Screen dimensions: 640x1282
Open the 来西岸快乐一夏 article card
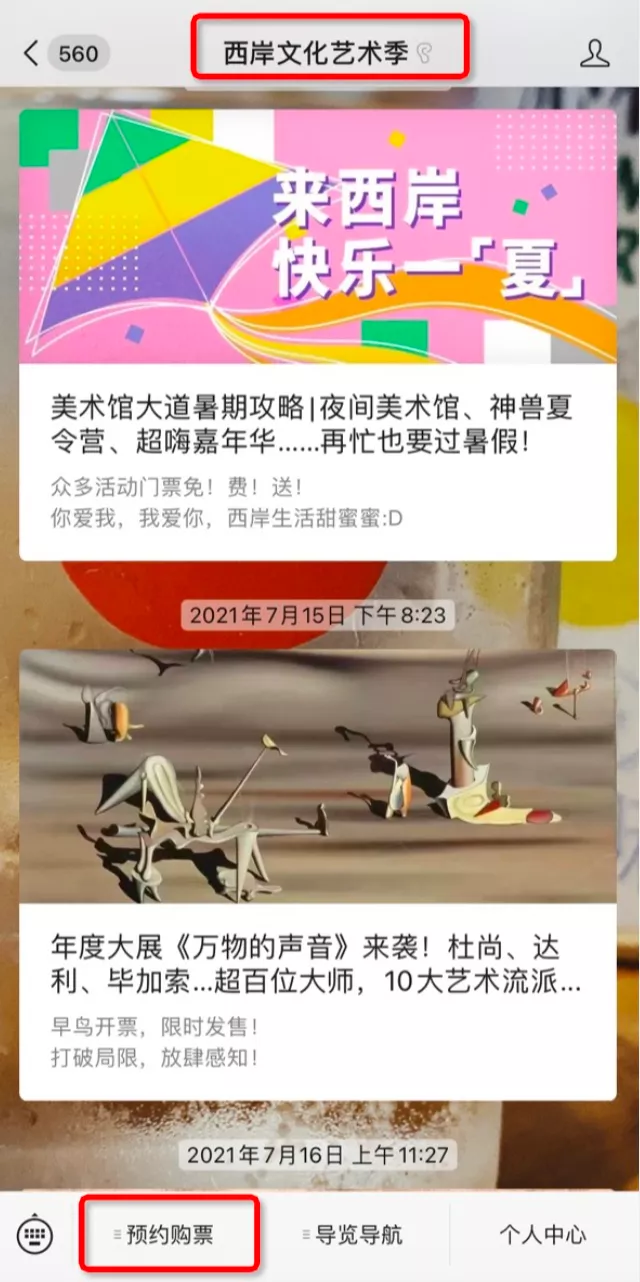(318, 334)
